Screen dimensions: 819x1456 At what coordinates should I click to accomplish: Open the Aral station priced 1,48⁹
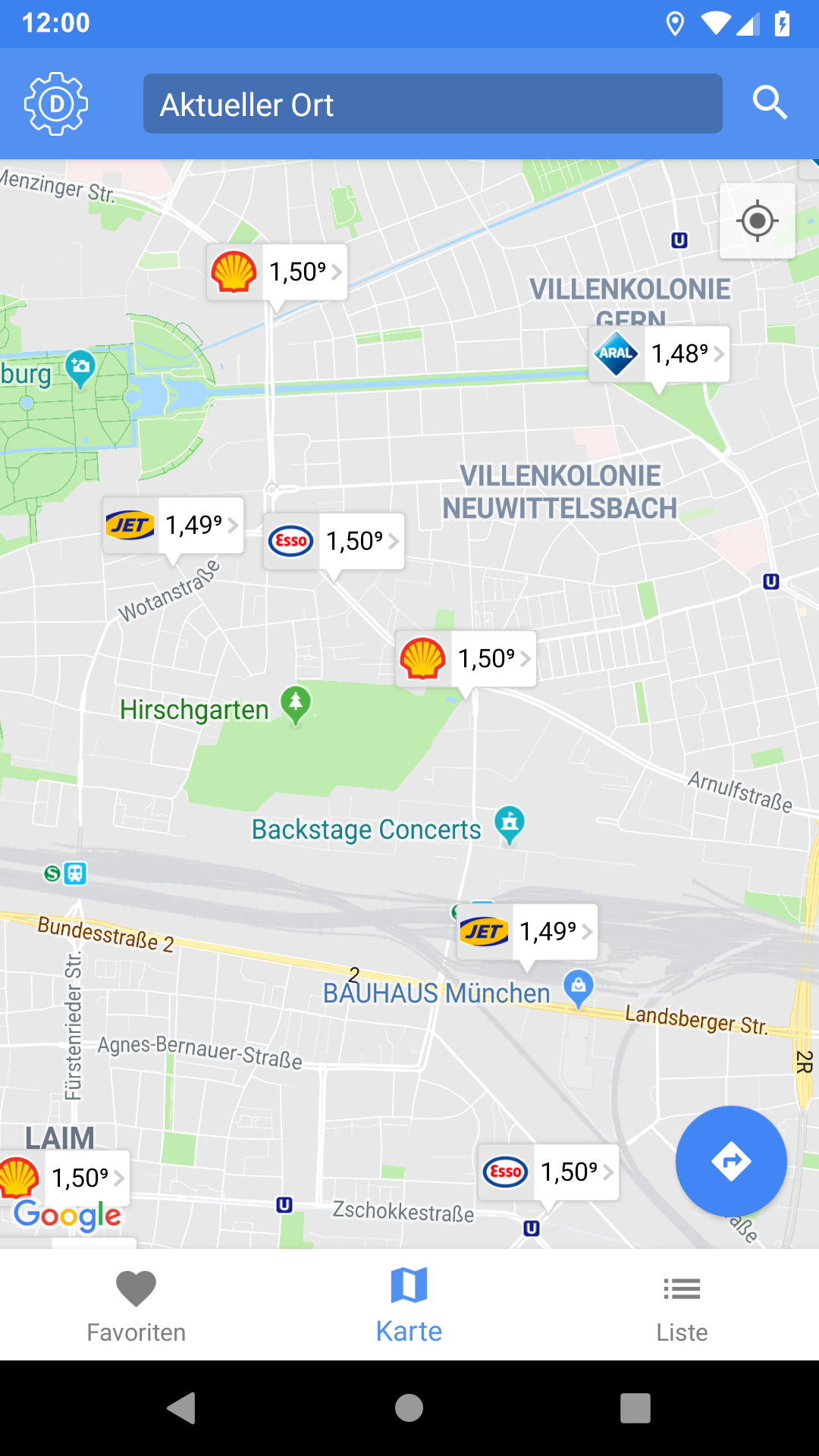(659, 353)
